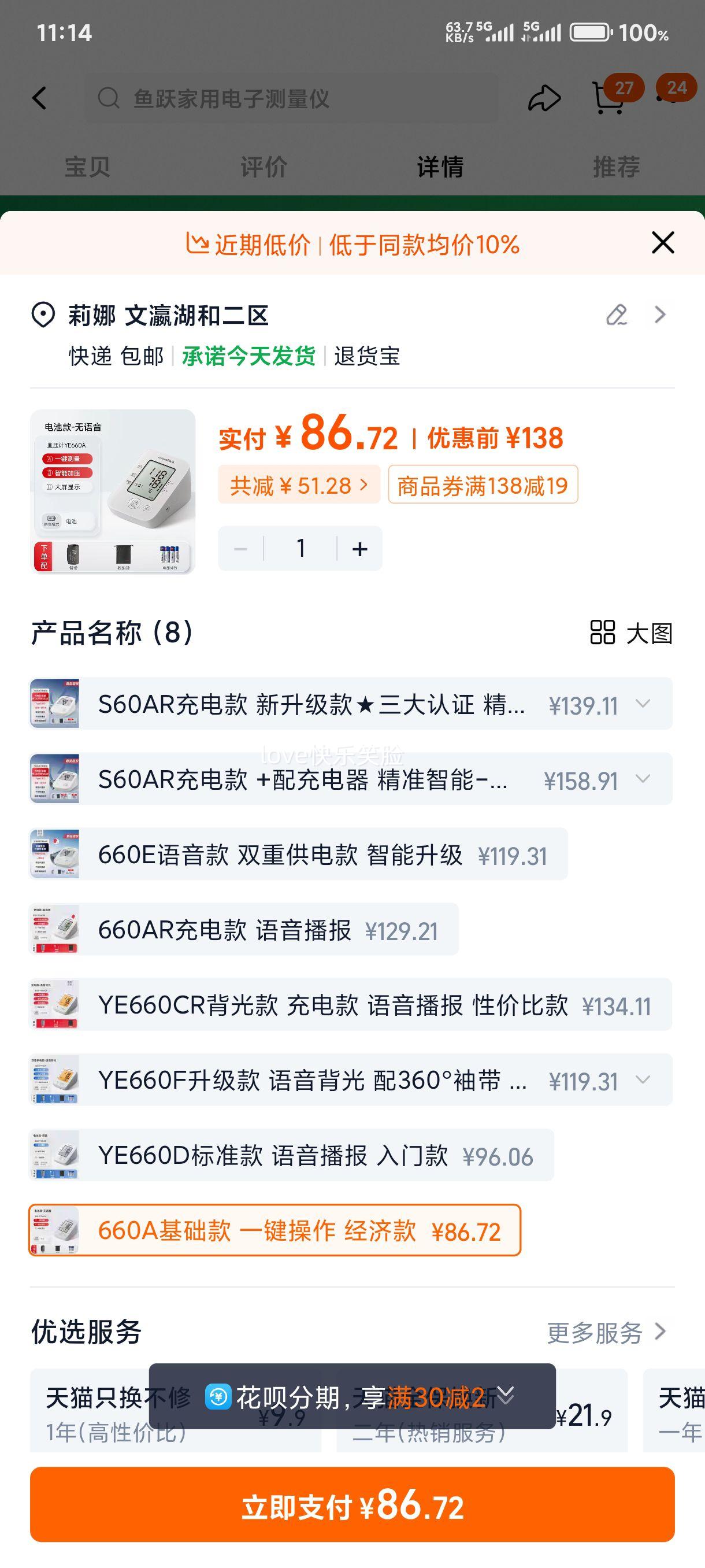
Task: Choose the 660AR充电款 语音播报 option
Action: click(225, 930)
